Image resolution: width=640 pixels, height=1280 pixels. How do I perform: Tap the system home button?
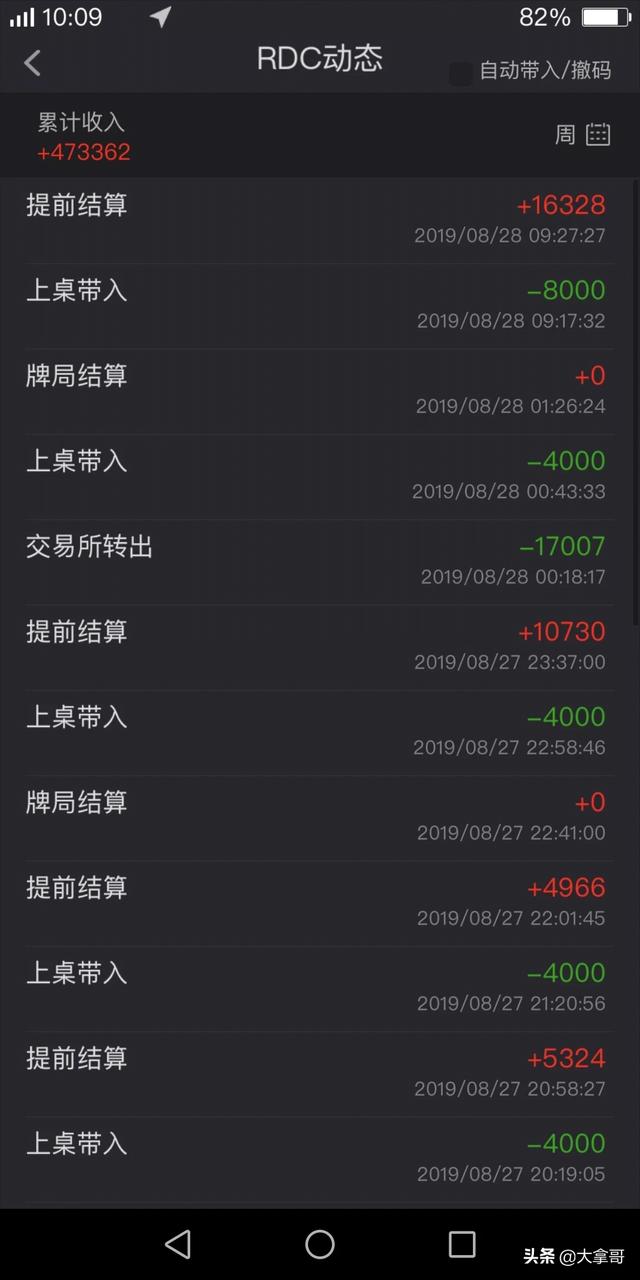(x=320, y=1244)
